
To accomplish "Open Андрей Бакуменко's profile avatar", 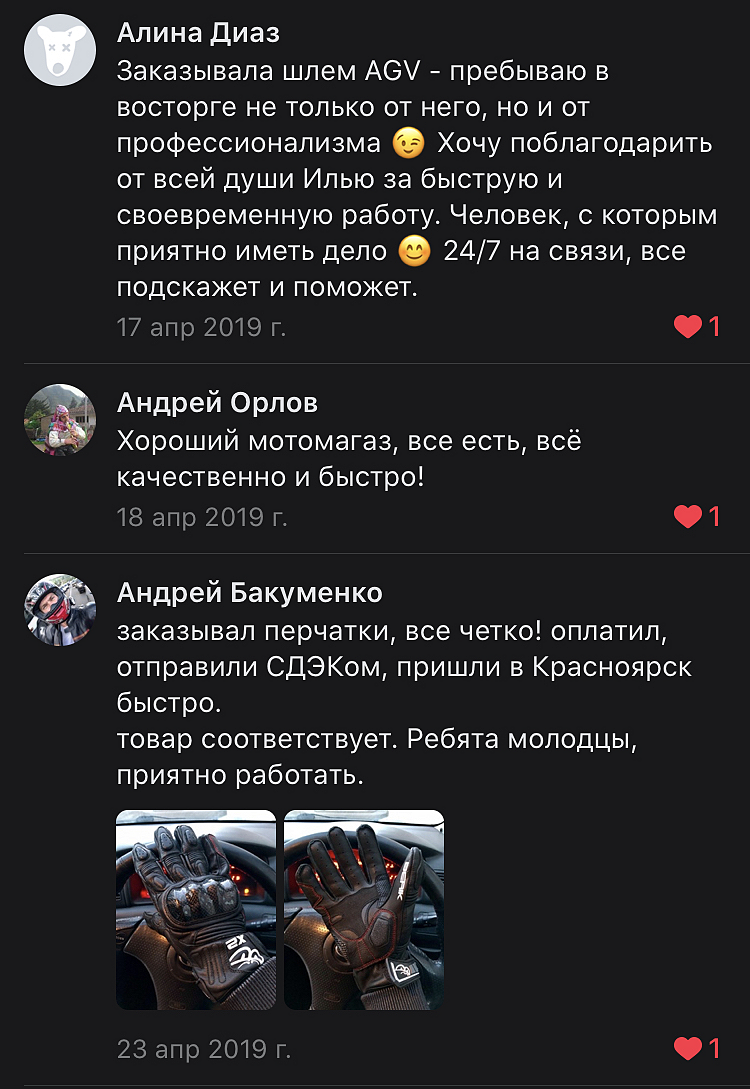I will click(60, 609).
